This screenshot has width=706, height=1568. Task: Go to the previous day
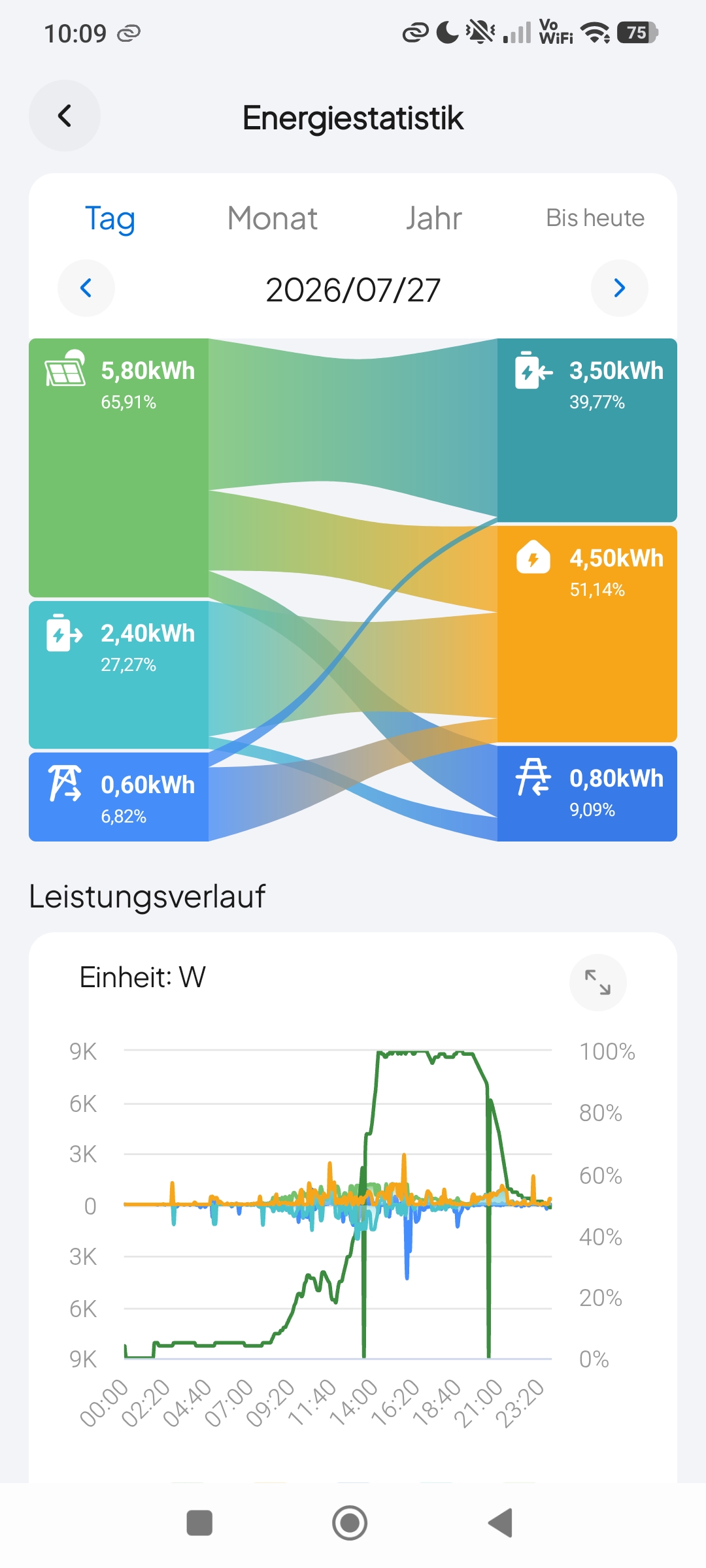coord(86,288)
